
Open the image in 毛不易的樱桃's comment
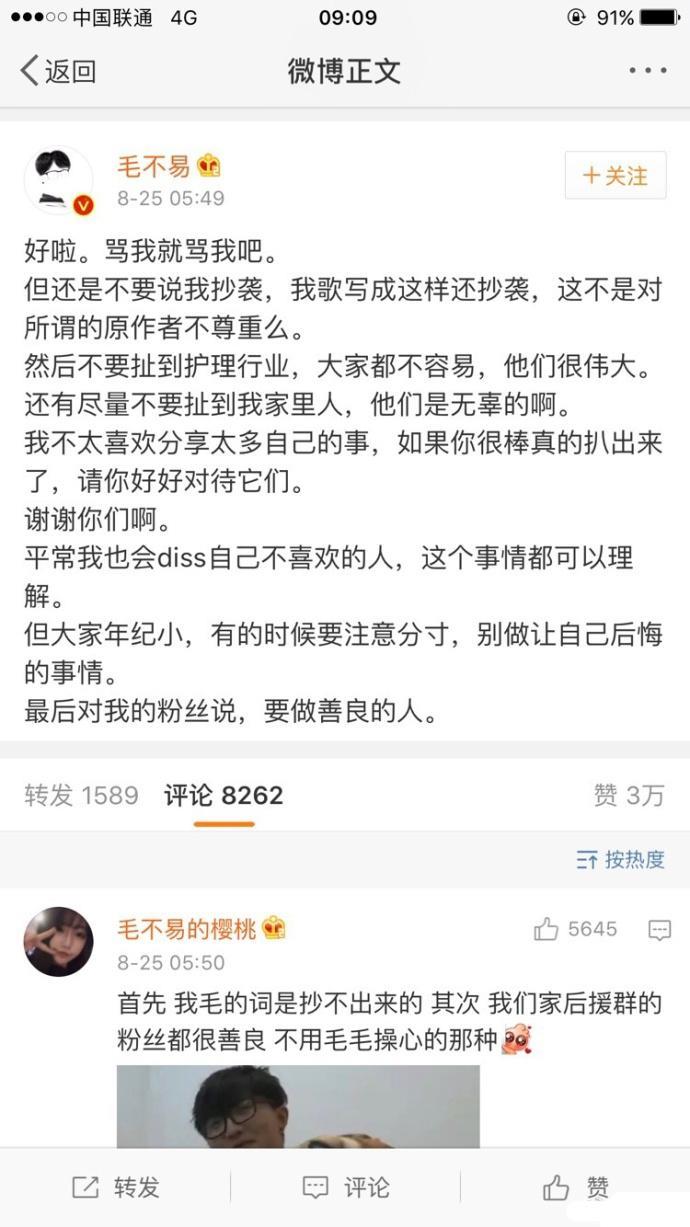[x=298, y=1105]
